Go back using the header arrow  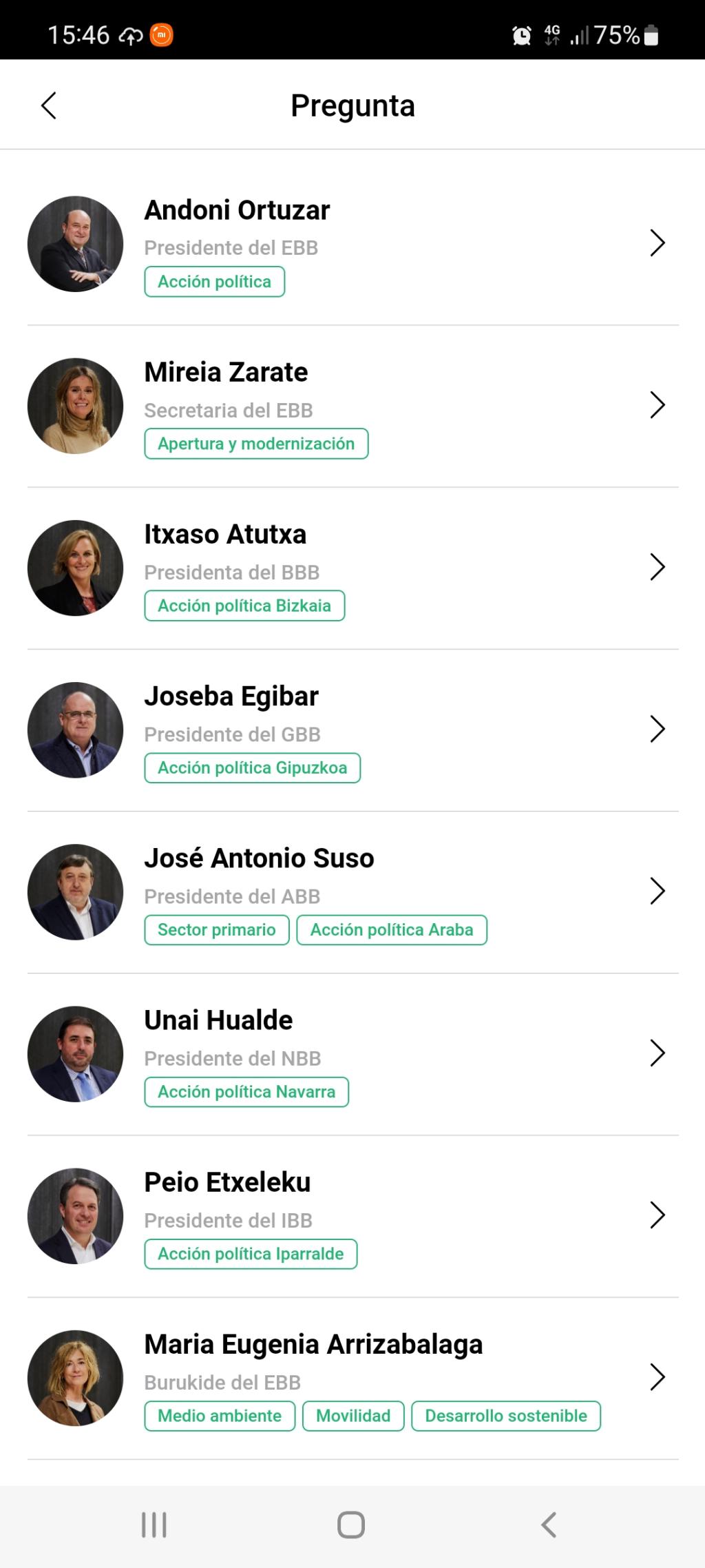click(x=49, y=105)
